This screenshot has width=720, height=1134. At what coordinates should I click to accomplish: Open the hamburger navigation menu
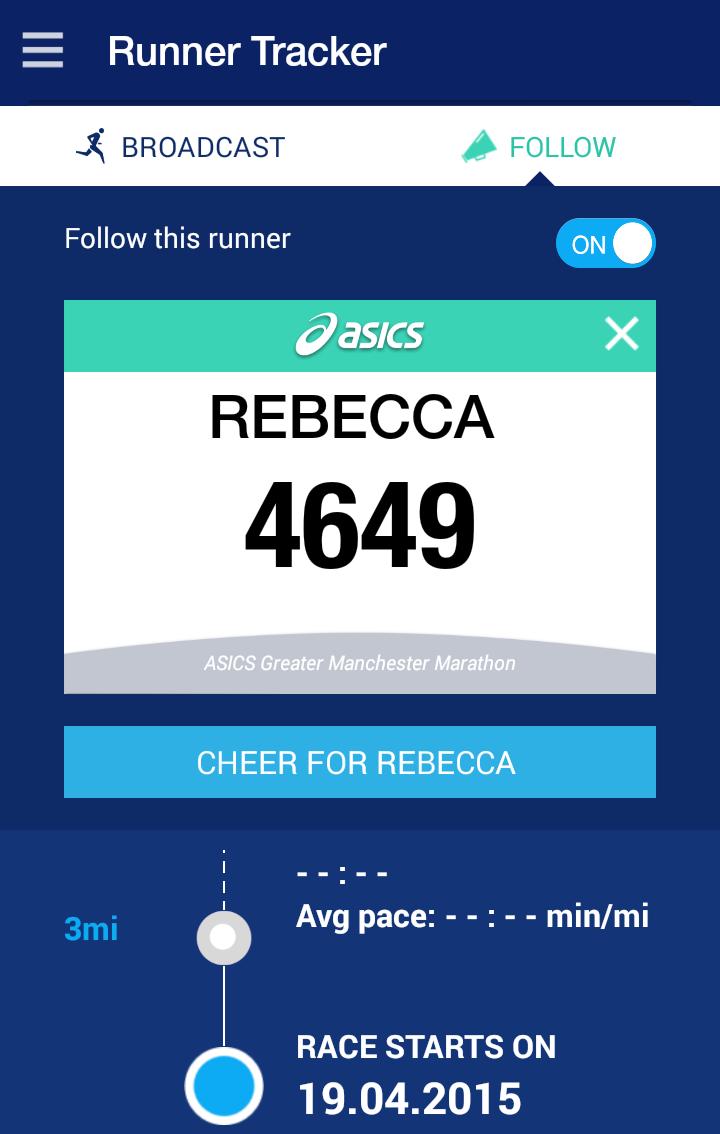(x=42, y=50)
